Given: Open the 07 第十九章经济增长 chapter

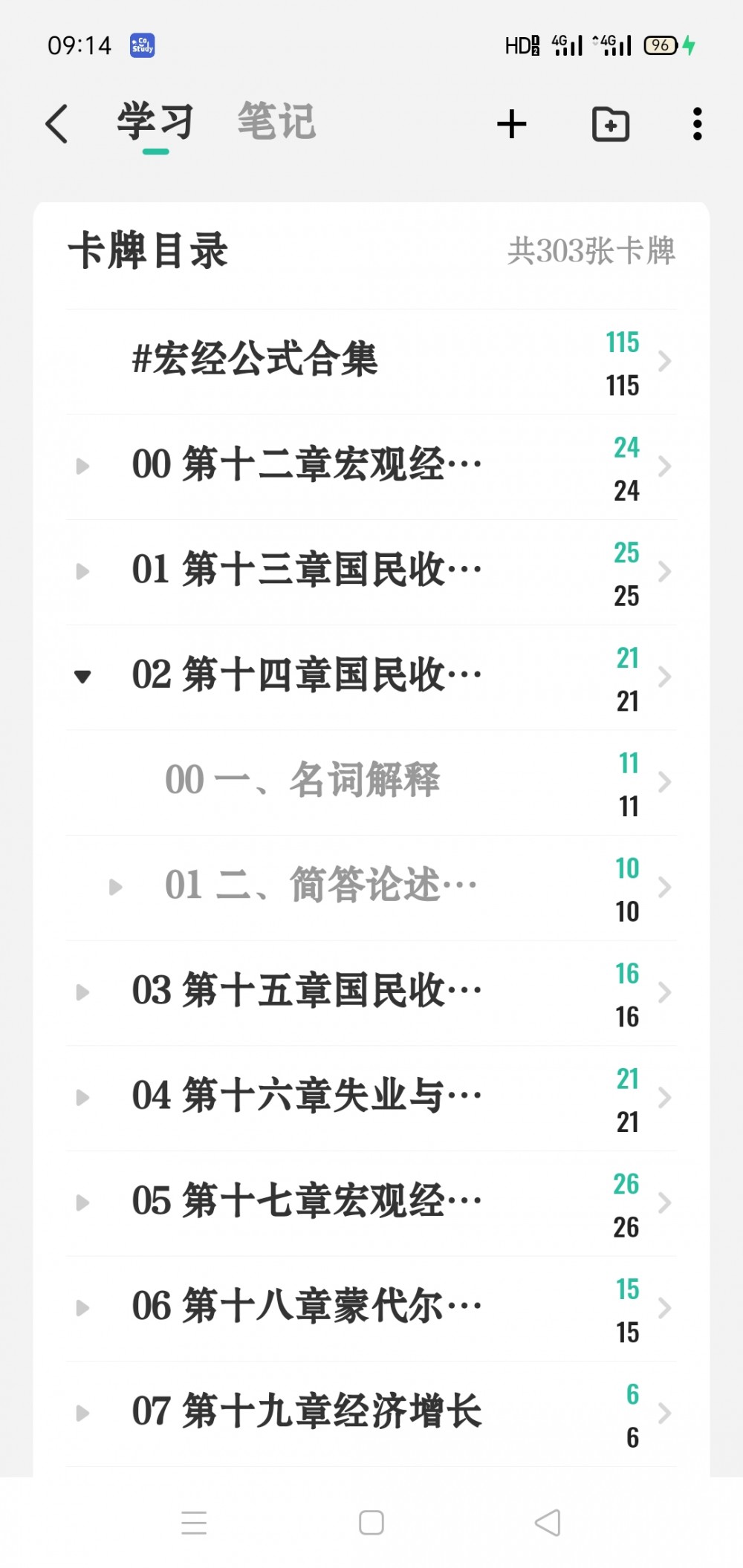Looking at the screenshot, I should coord(306,1413).
